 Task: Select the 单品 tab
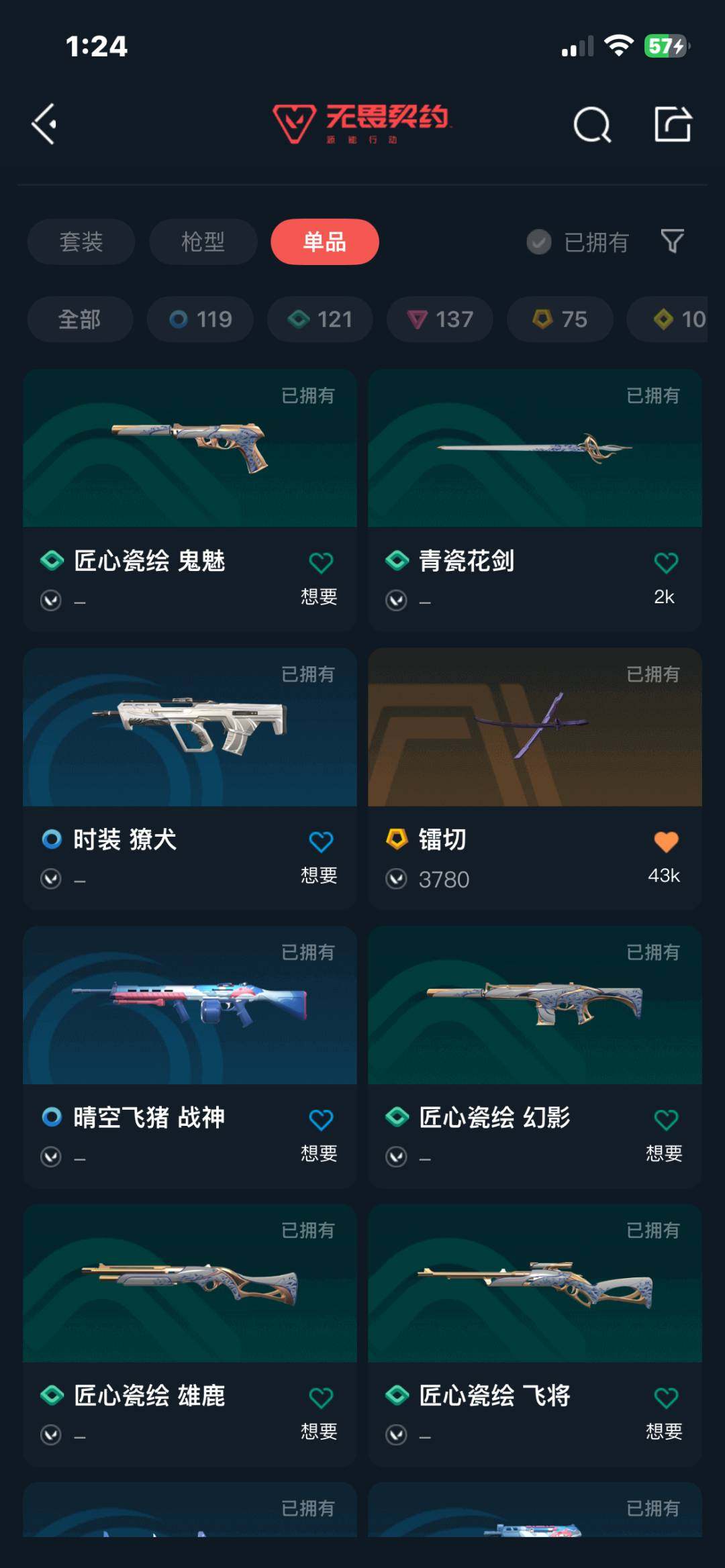326,242
